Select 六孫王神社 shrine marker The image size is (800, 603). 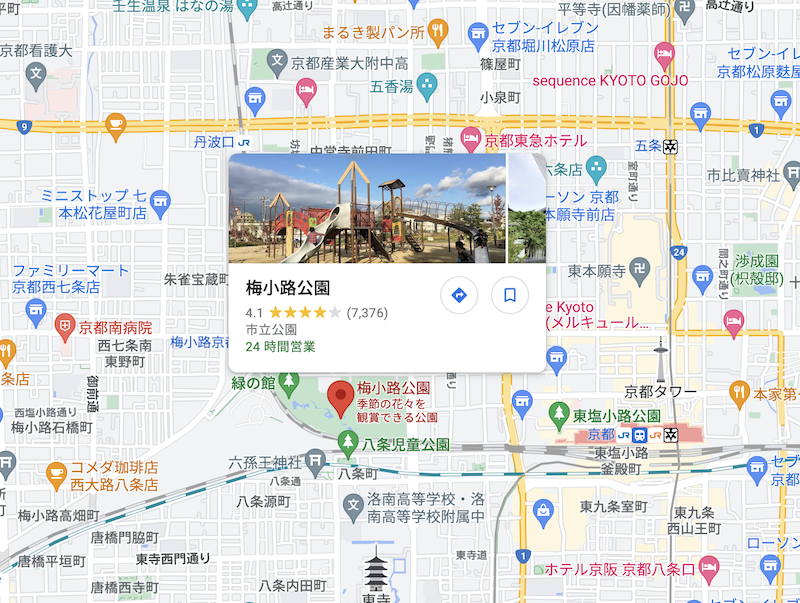317,461
